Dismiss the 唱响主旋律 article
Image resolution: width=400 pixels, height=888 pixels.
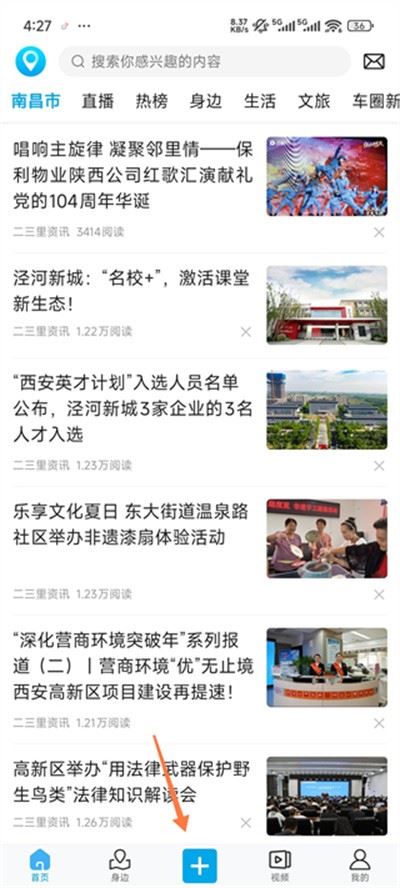[x=379, y=232]
